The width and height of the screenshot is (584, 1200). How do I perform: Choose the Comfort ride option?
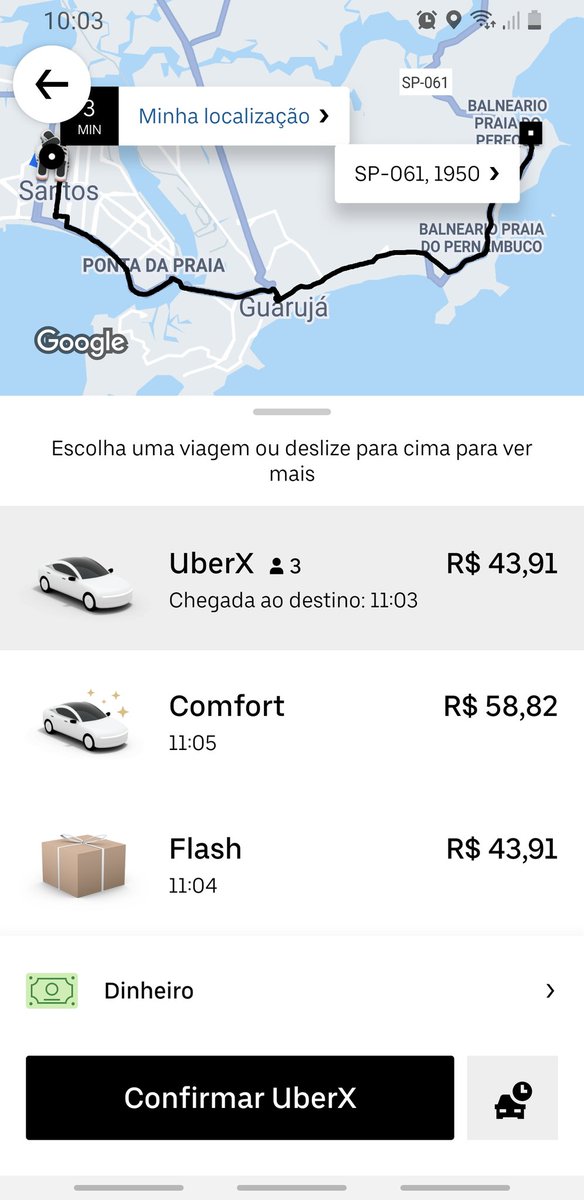pos(292,722)
